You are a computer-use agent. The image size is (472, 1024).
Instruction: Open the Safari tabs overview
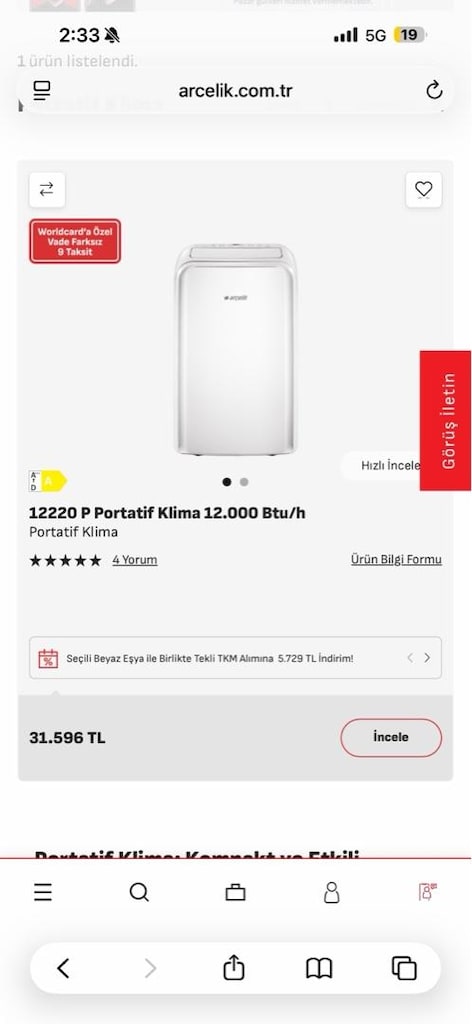click(404, 968)
